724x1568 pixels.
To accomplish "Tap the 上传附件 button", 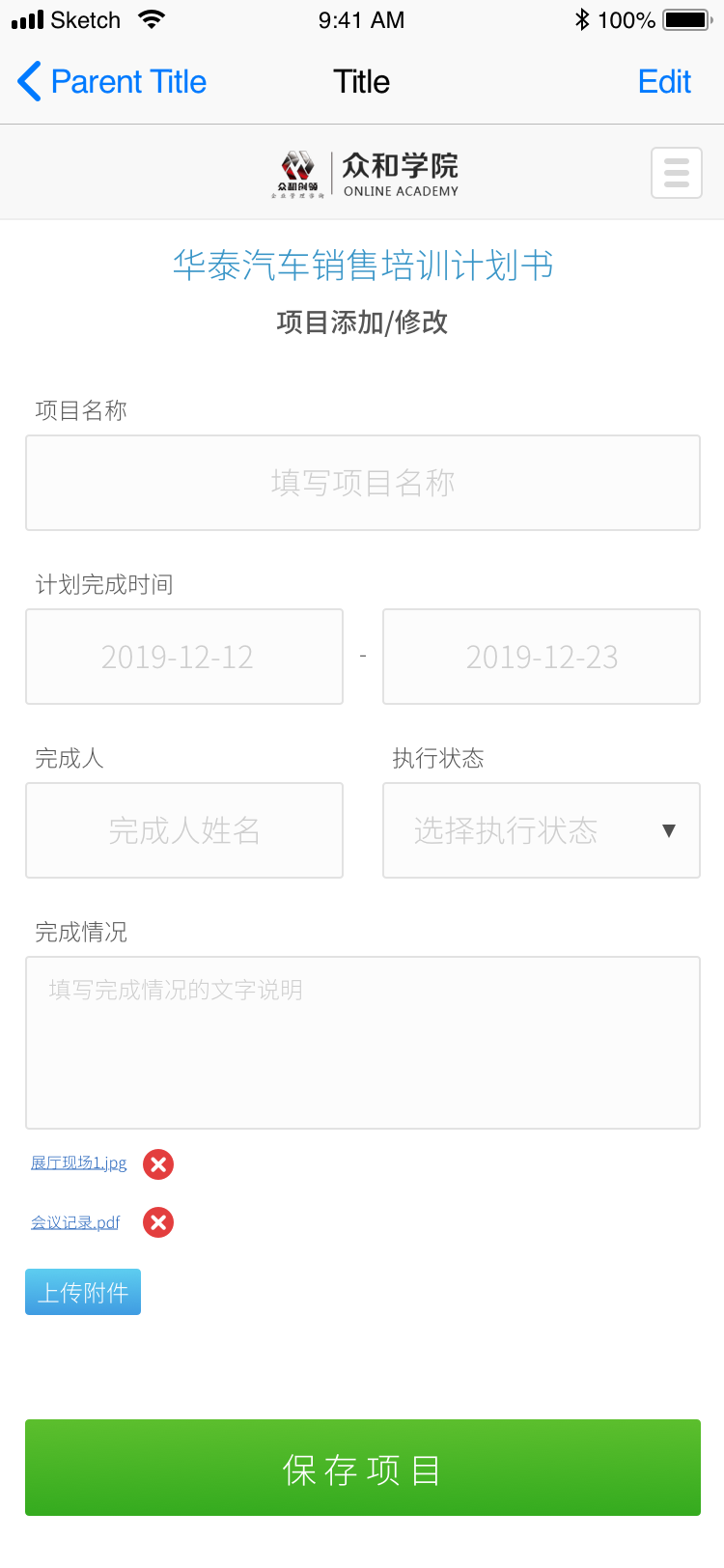I will (83, 1292).
